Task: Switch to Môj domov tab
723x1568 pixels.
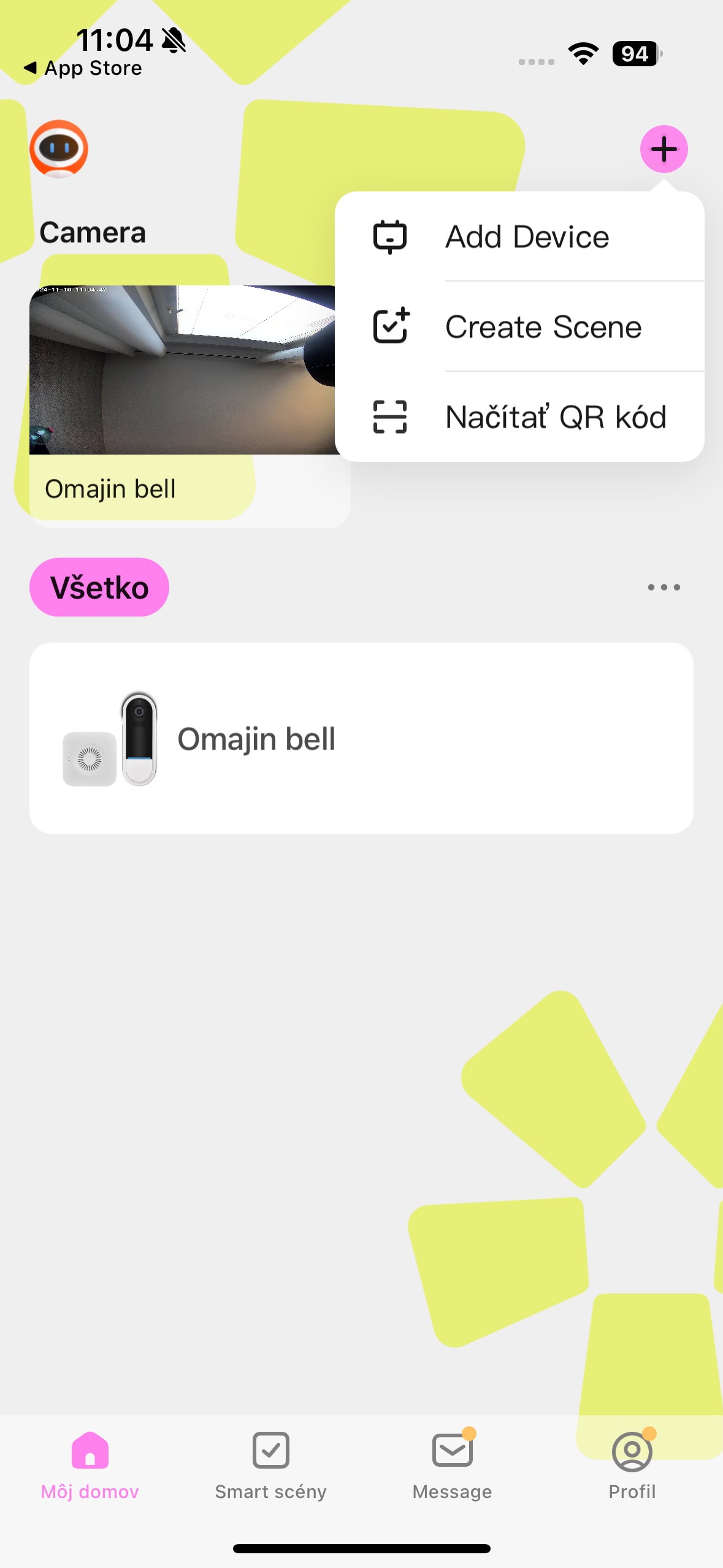Action: point(90,1466)
